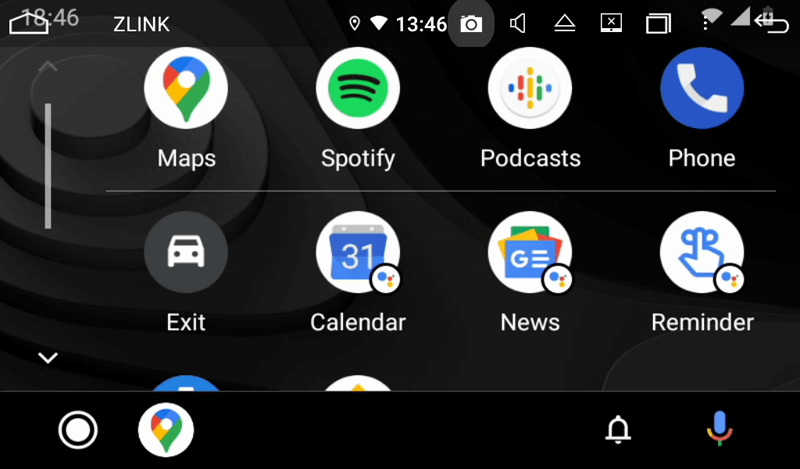The width and height of the screenshot is (800, 469).
Task: Open the News app
Action: [530, 253]
